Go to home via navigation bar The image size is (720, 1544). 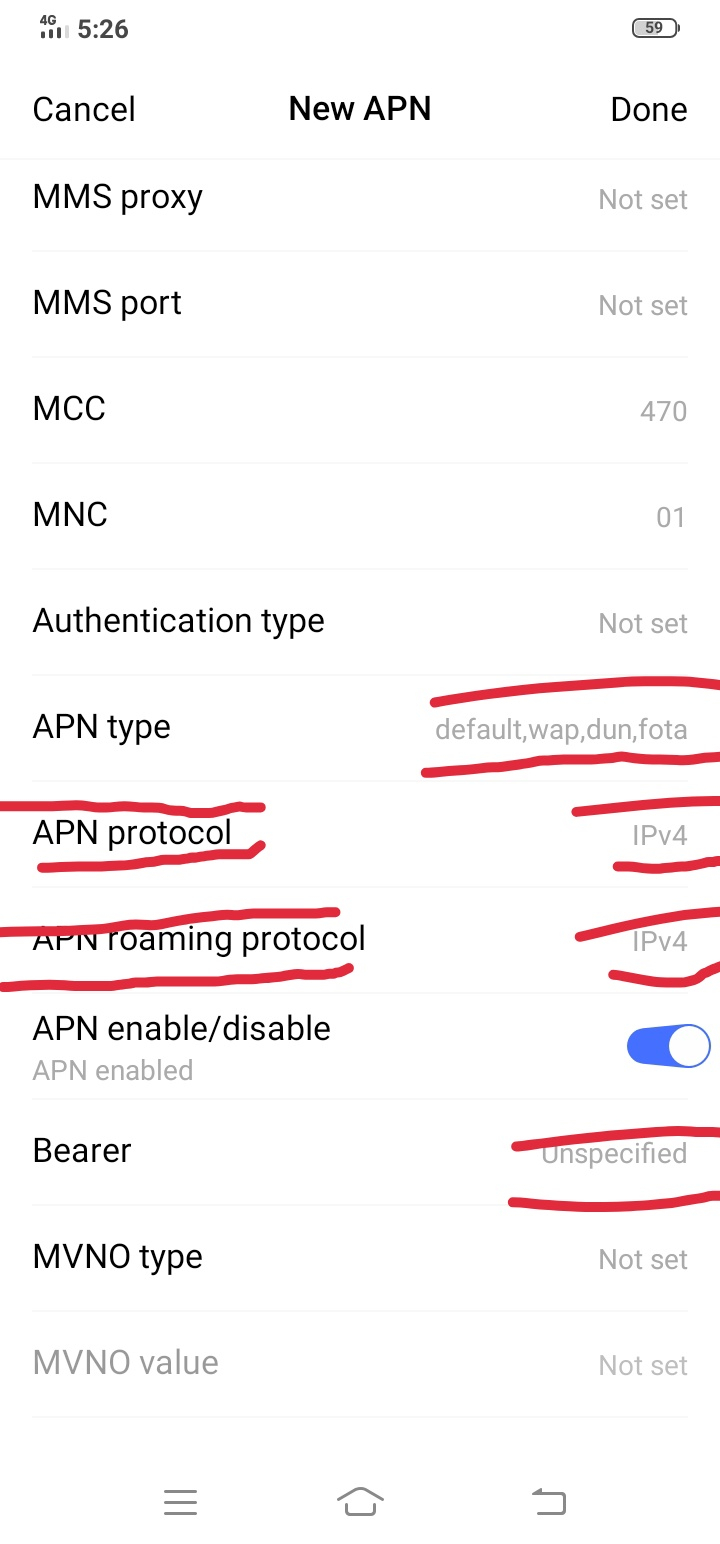point(360,1501)
